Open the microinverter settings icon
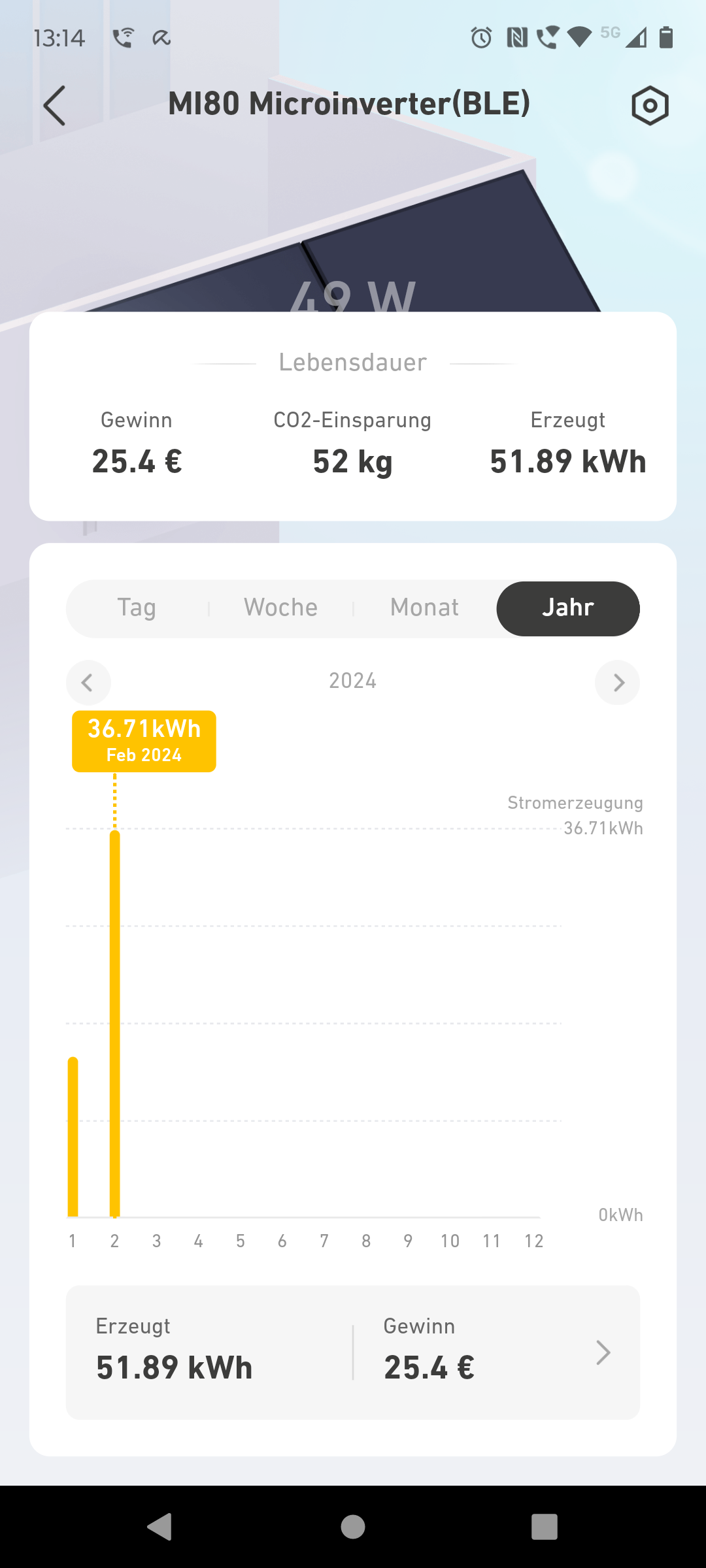Image resolution: width=706 pixels, height=1568 pixels. pos(650,105)
